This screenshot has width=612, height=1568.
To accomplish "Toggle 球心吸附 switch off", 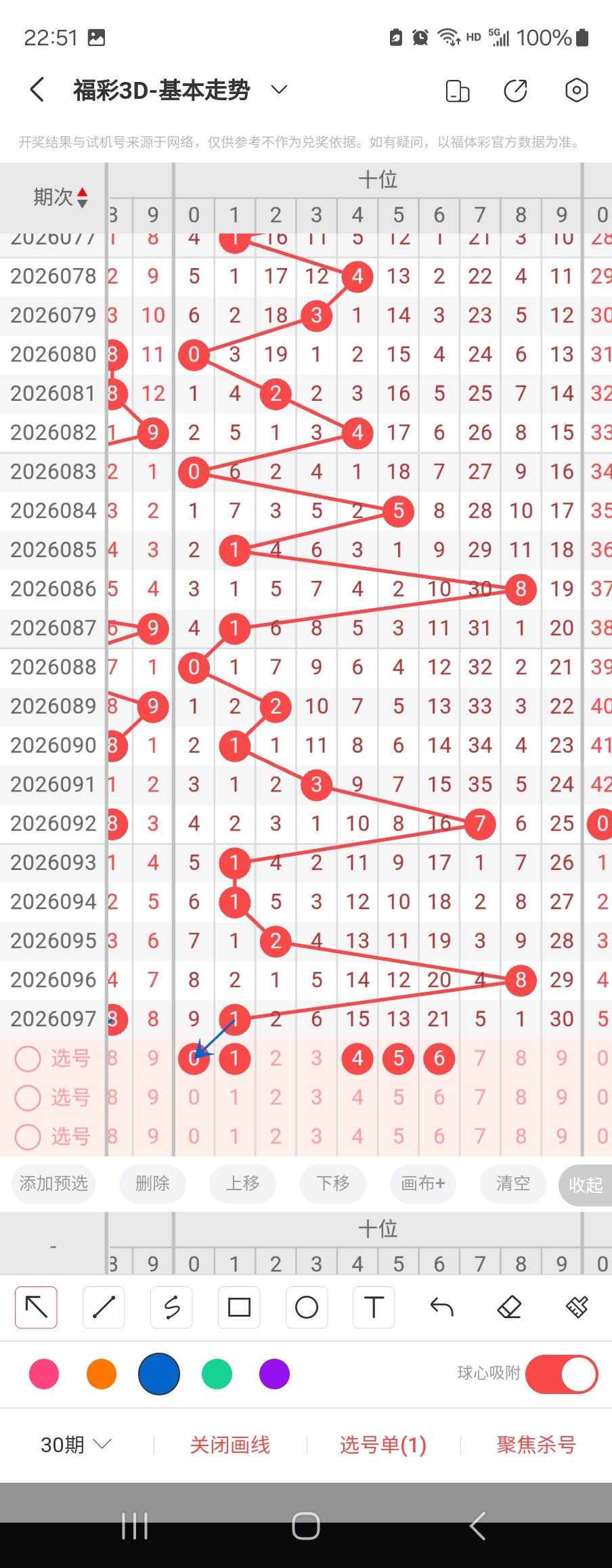I will [561, 1374].
